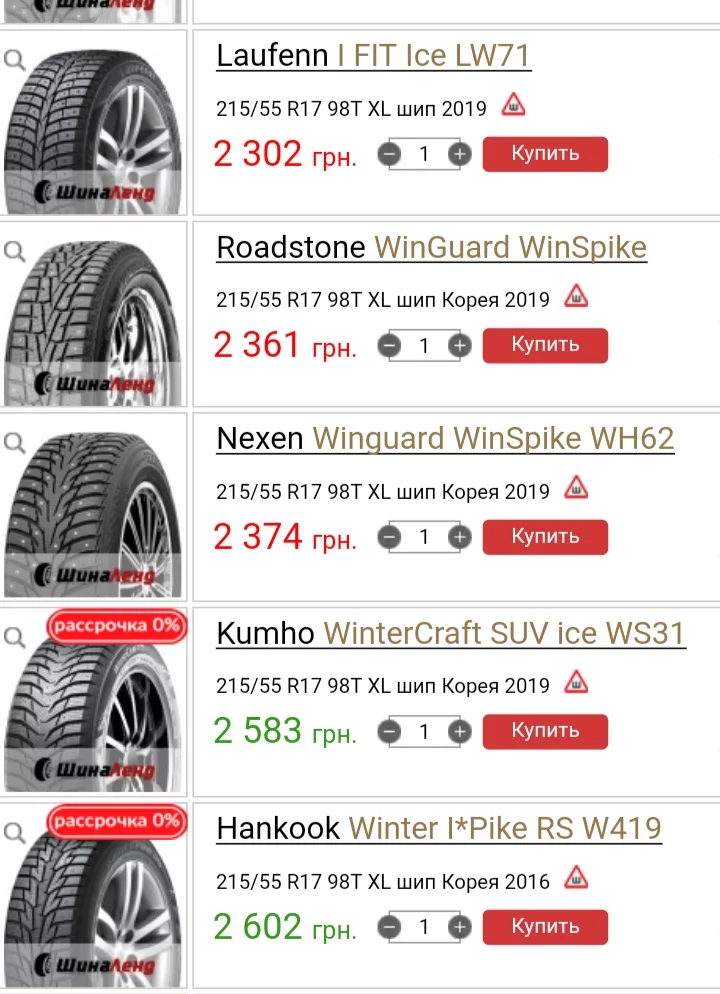
Task: Open Kumho WinterCraft SUV ice WS31 page
Action: (x=451, y=633)
